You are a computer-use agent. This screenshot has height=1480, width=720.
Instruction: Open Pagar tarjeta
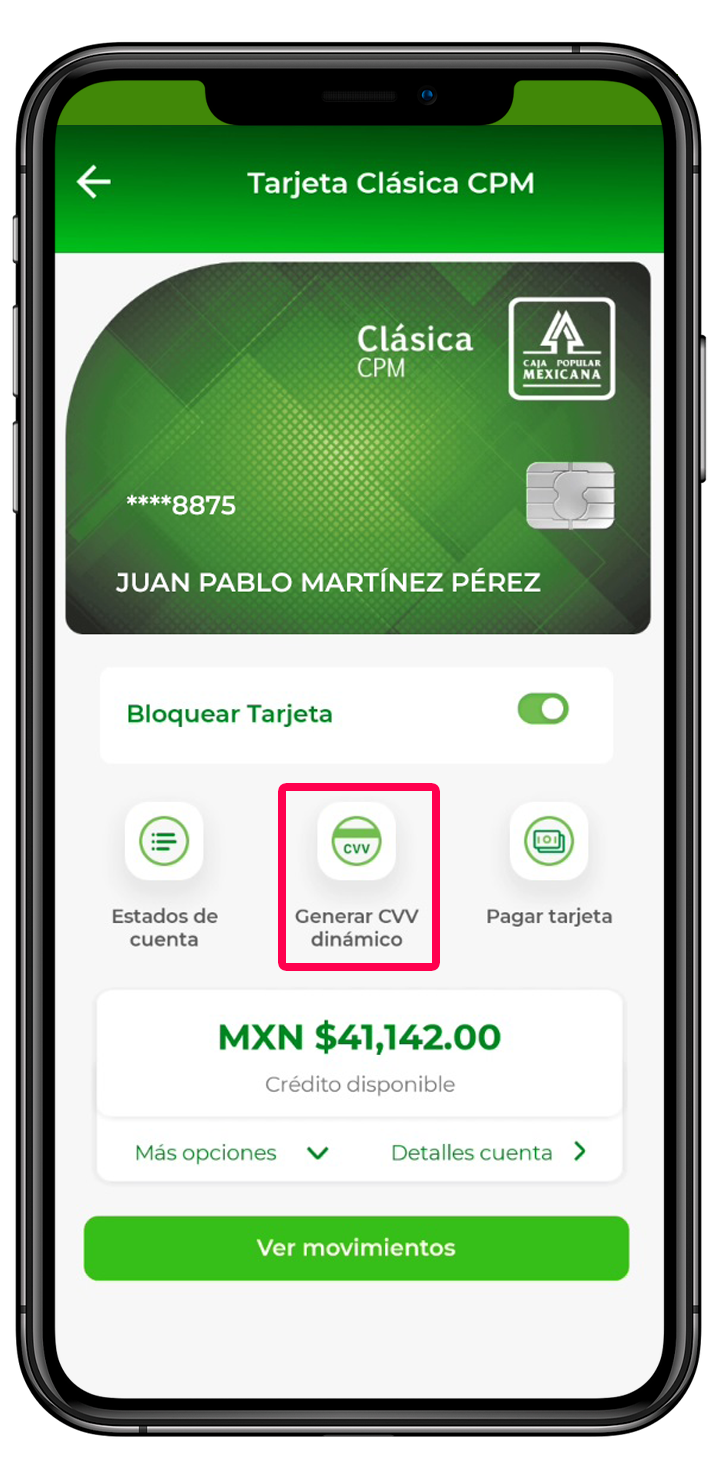(x=549, y=842)
